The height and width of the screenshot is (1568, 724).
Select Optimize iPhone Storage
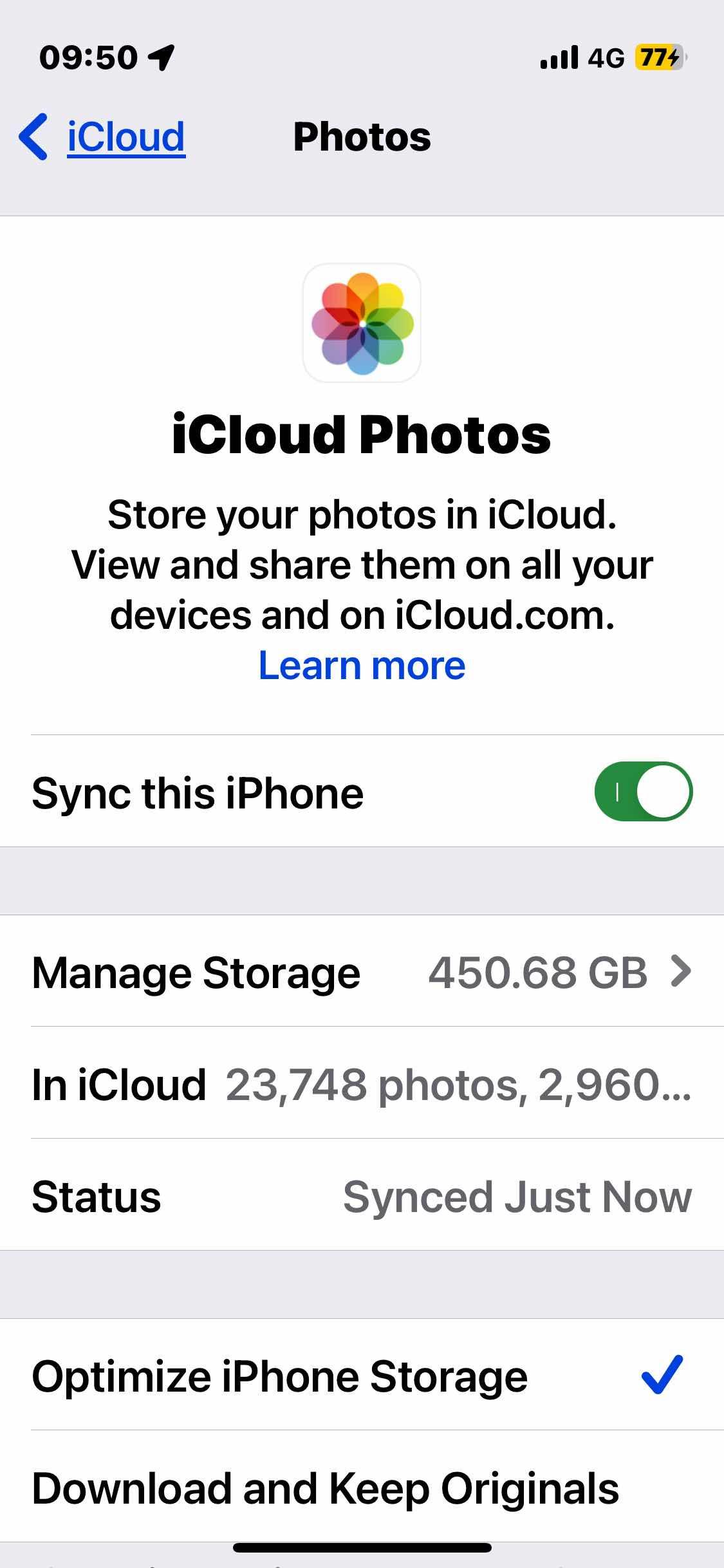point(362,1376)
